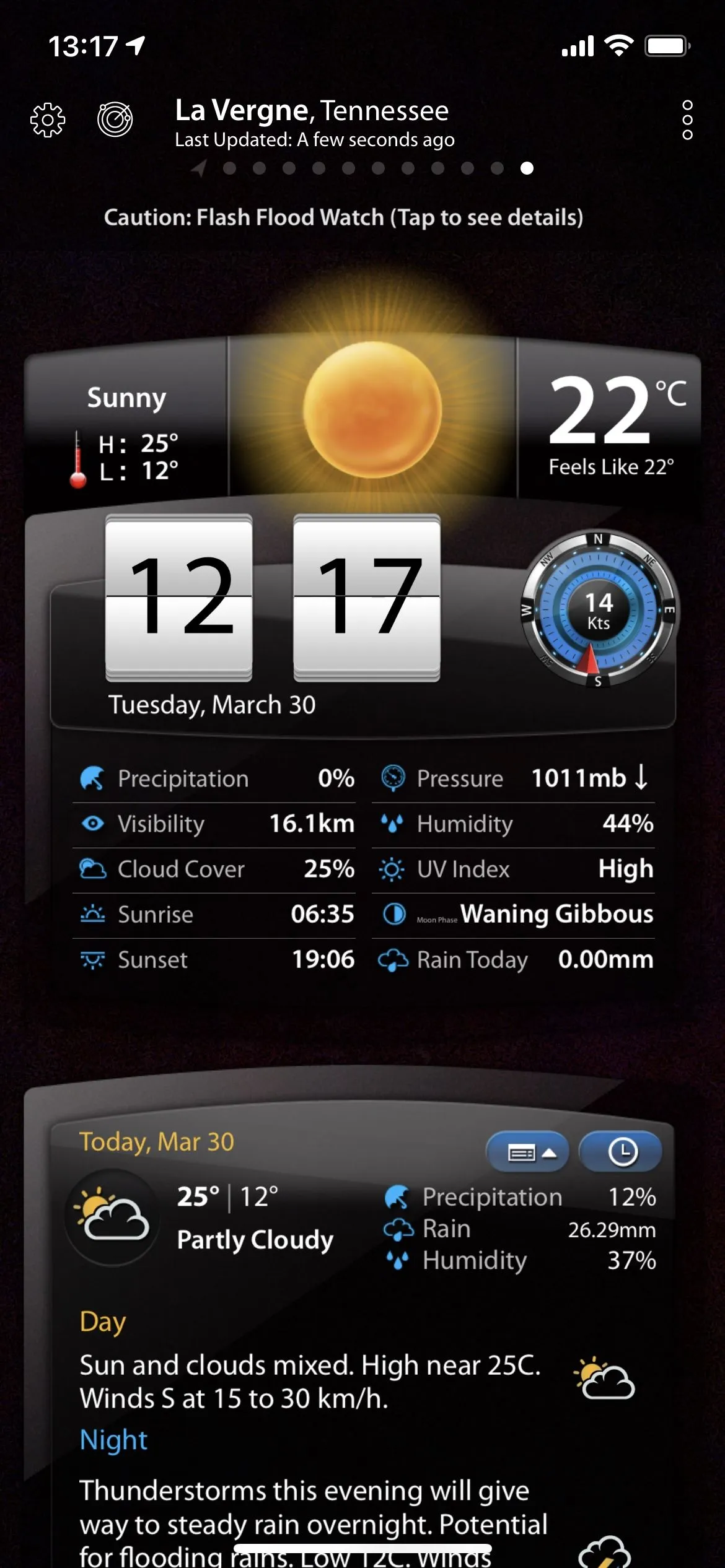Switch to hourly forecast with clock button
Screen dimensions: 725x1568
[x=622, y=1152]
